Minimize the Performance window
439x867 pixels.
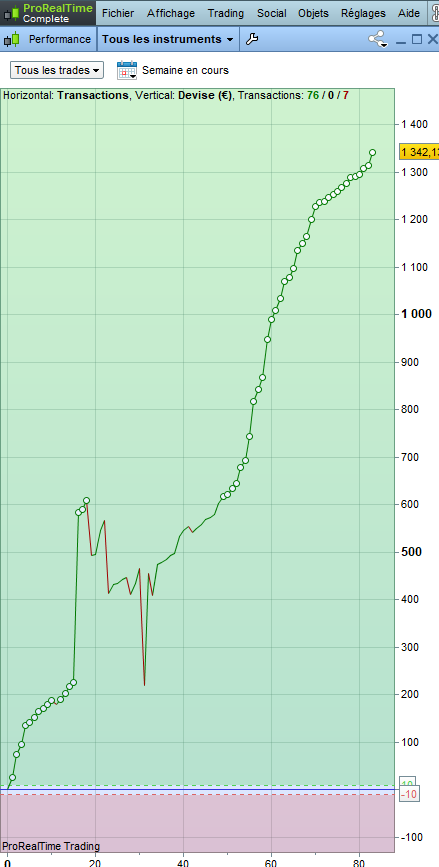[401, 40]
